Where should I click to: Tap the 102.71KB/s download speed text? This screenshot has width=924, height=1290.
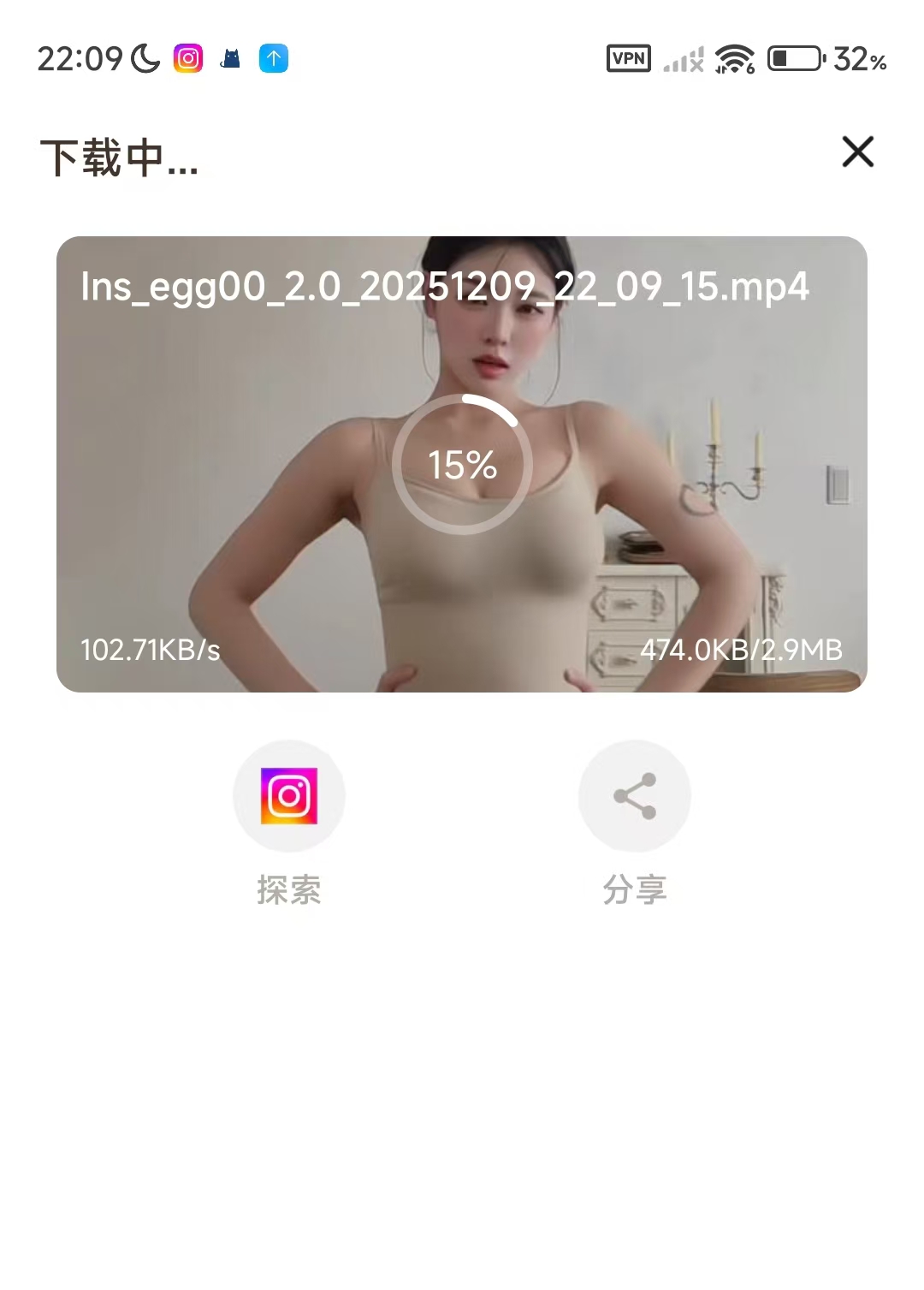click(150, 651)
